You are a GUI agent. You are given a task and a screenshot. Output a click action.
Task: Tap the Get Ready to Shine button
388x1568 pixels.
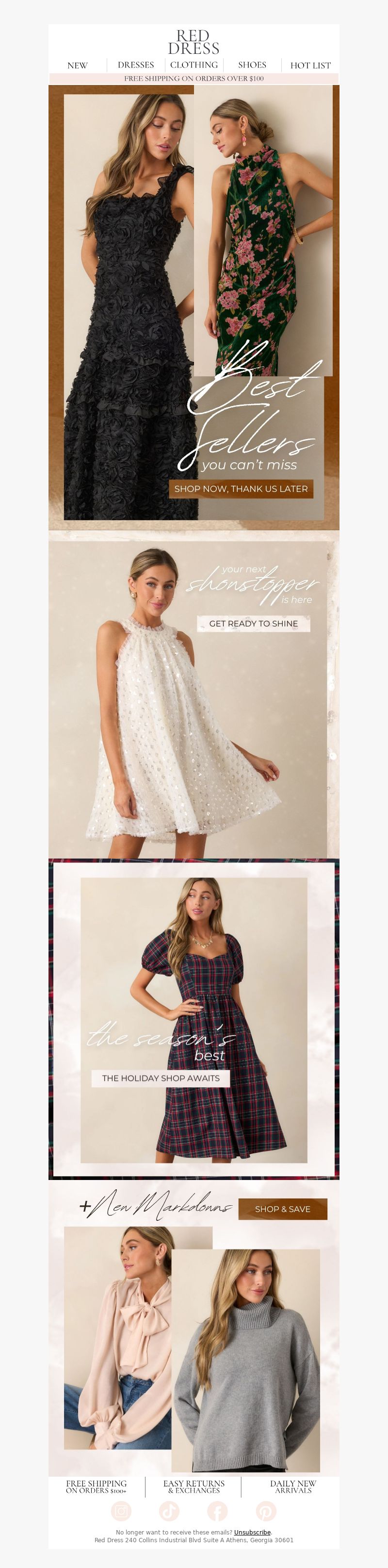tap(254, 624)
